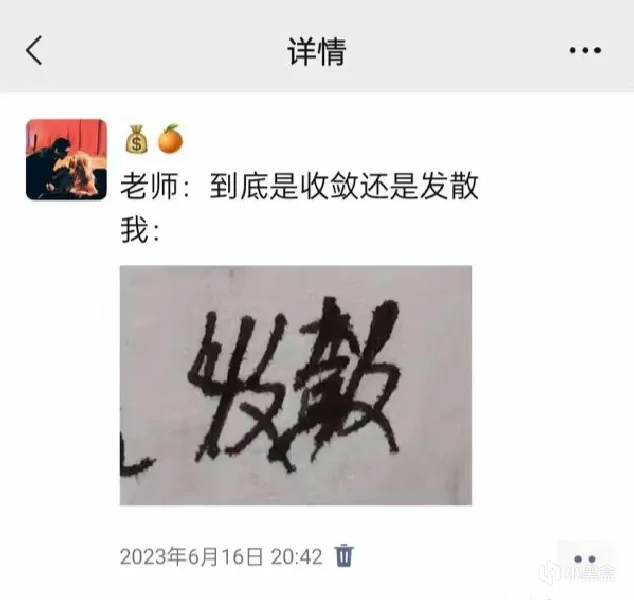Open the poster's profile avatar
The height and width of the screenshot is (600, 634).
point(66,160)
